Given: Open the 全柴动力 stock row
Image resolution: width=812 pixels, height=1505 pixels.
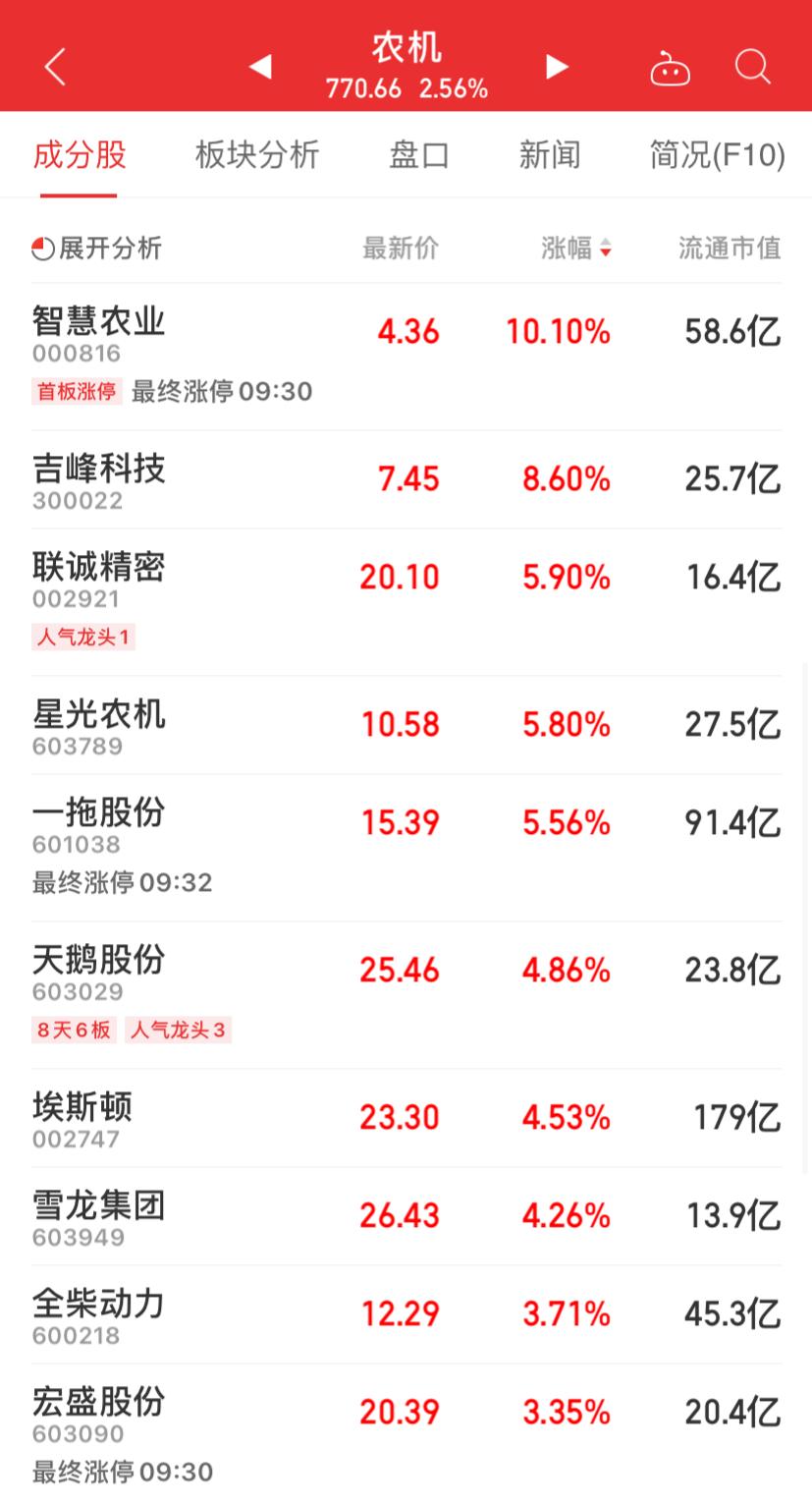Looking at the screenshot, I should [406, 1314].
